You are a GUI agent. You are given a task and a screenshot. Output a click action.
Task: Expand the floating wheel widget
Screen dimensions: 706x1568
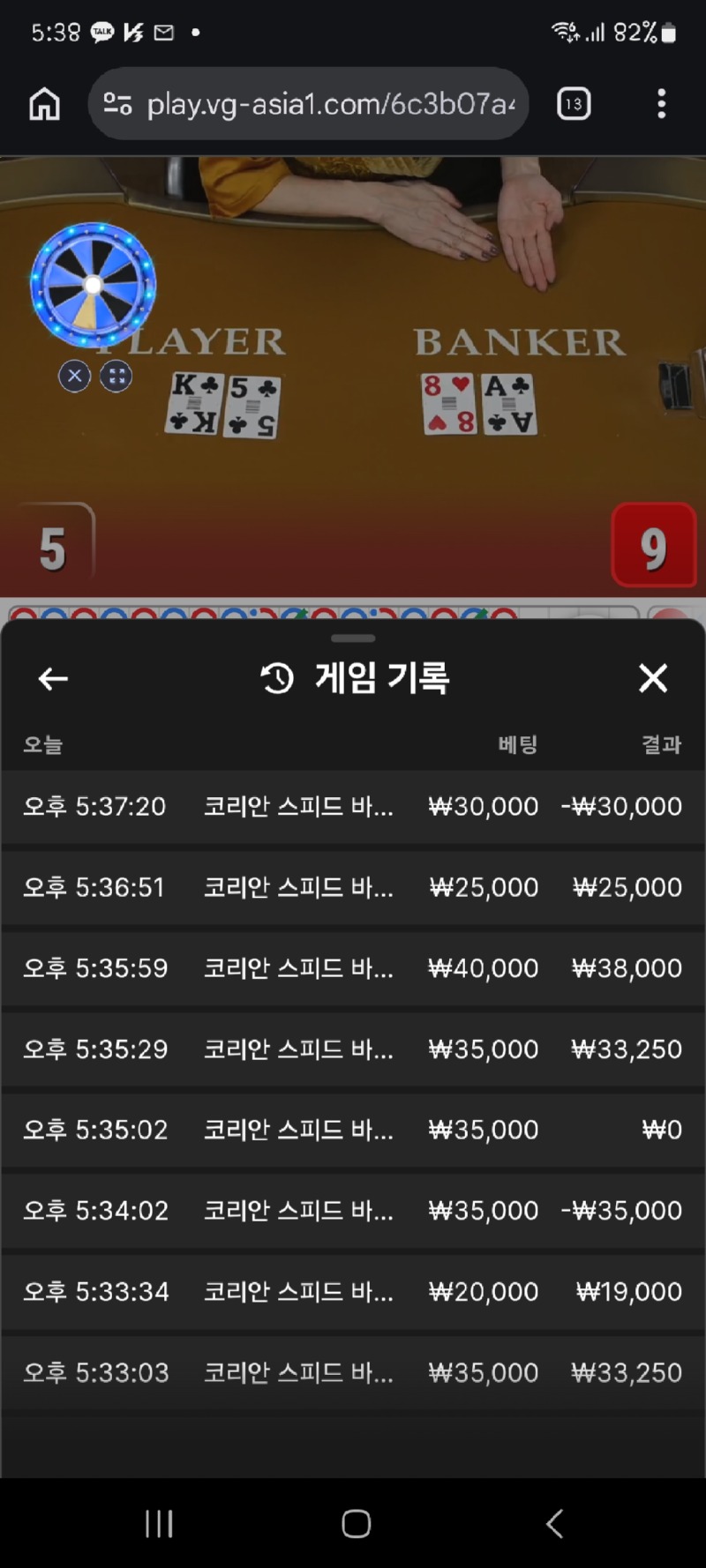tap(116, 377)
